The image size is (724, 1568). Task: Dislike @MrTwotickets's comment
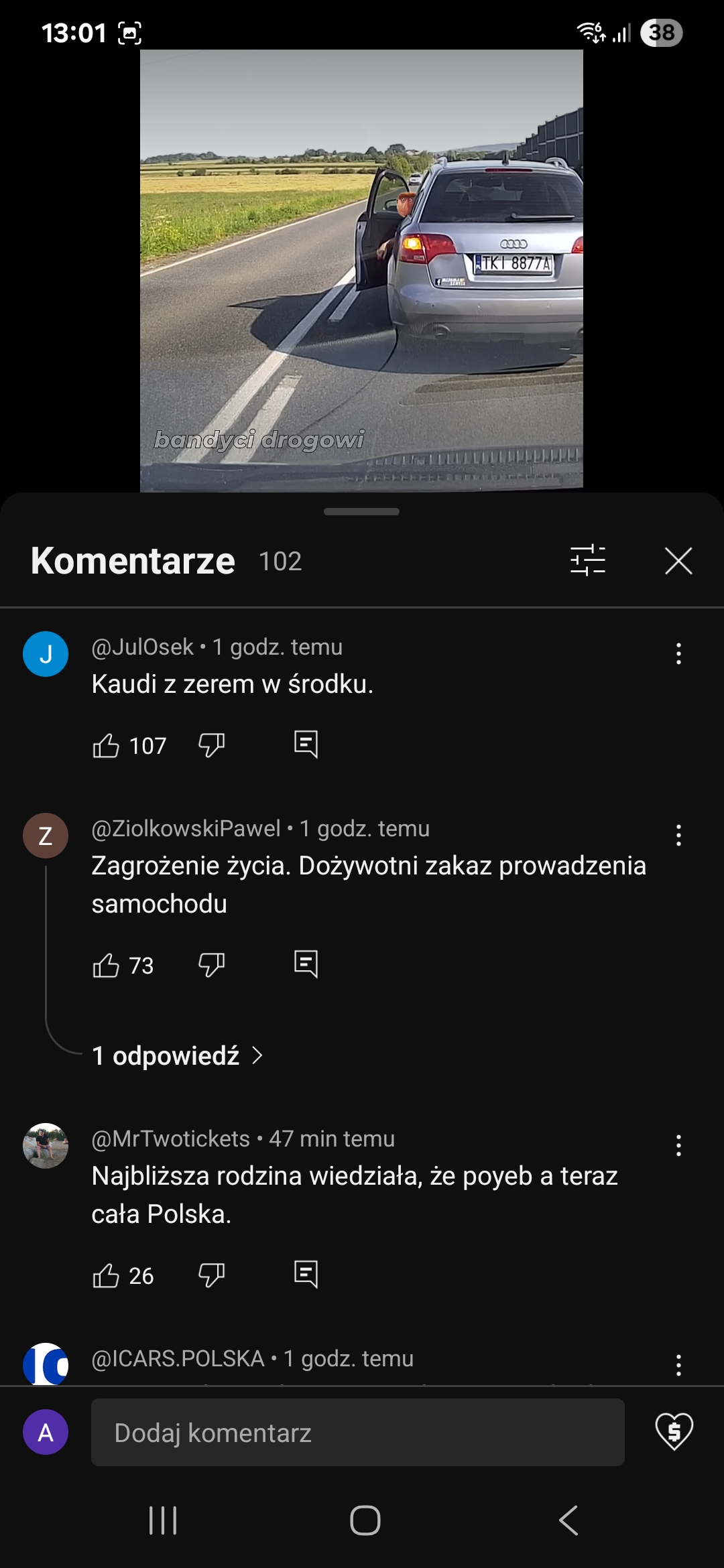point(212,1275)
